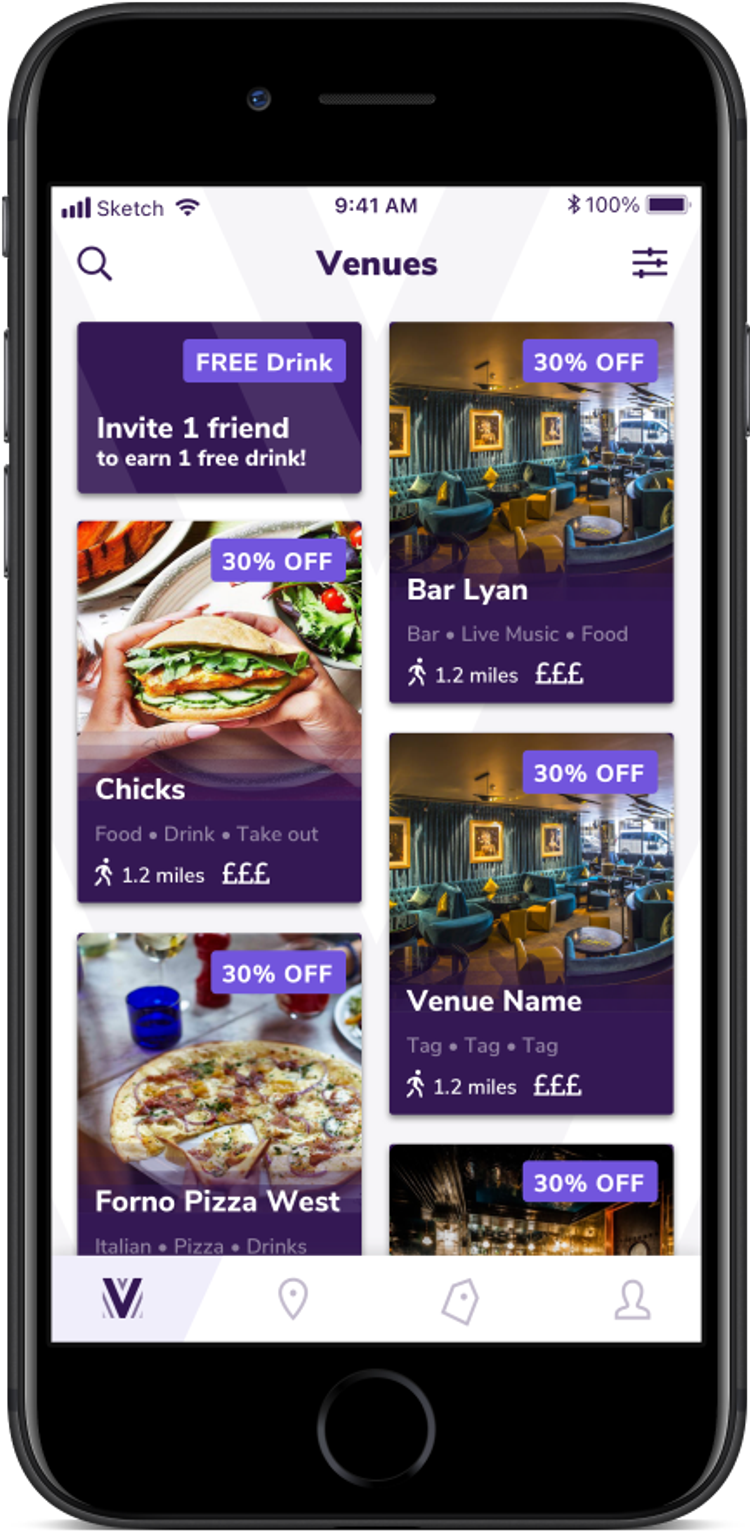Click the walking distance icon on Chicks card
The width and height of the screenshot is (750, 1531).
pos(106,873)
